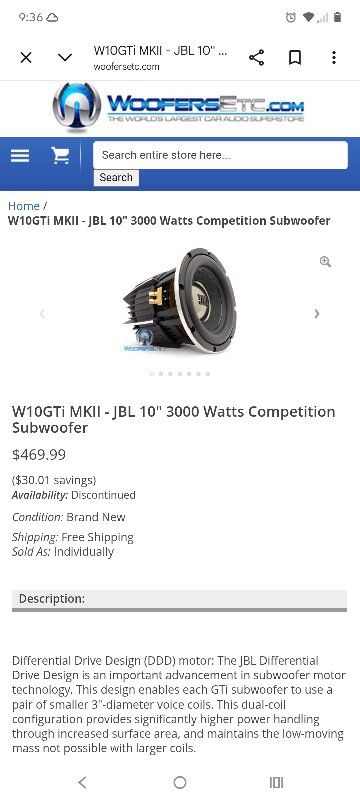Open the browser overflow menu
360x802 pixels.
click(333, 57)
